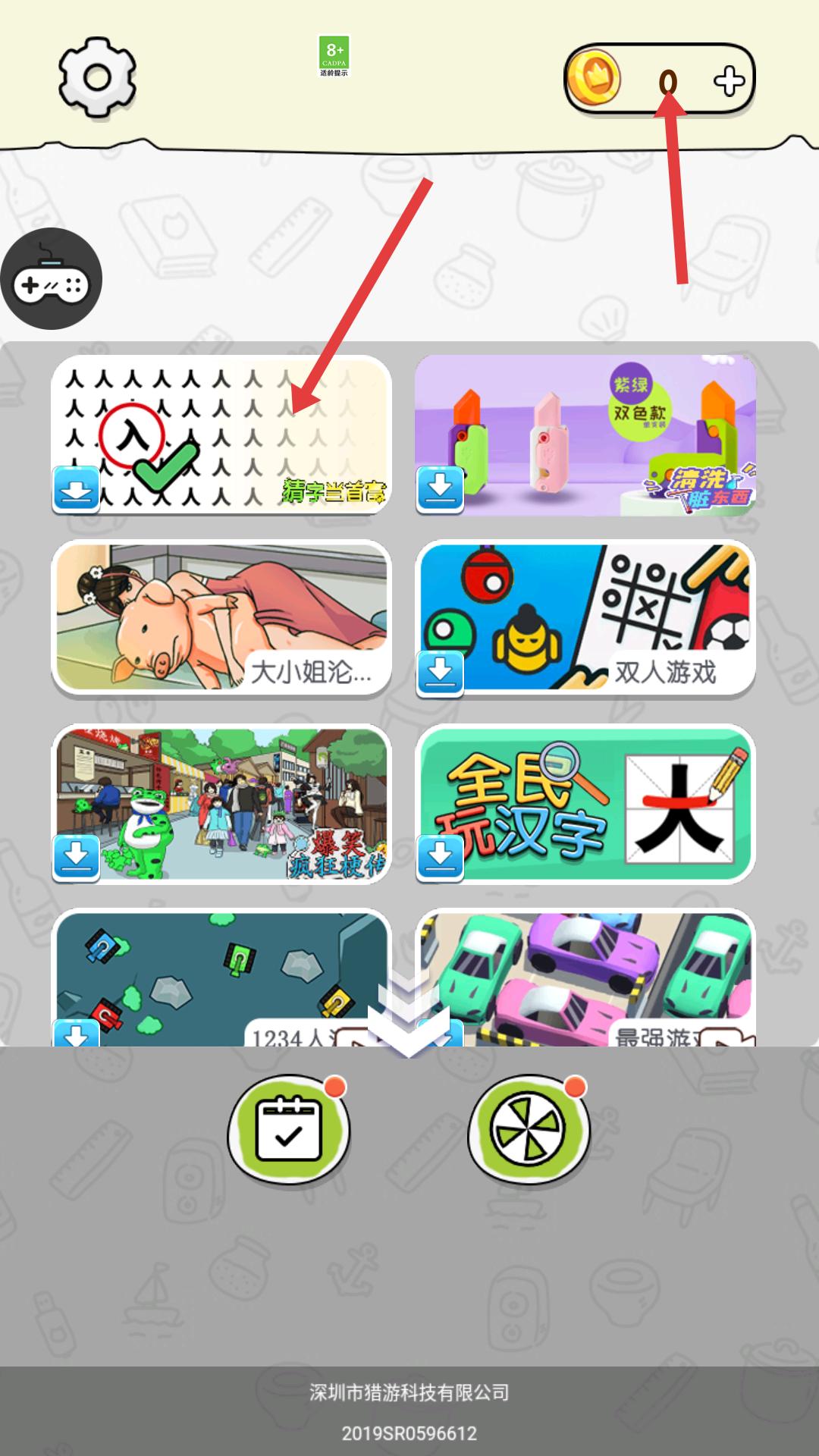Tap the gamepad more-games button

click(52, 279)
